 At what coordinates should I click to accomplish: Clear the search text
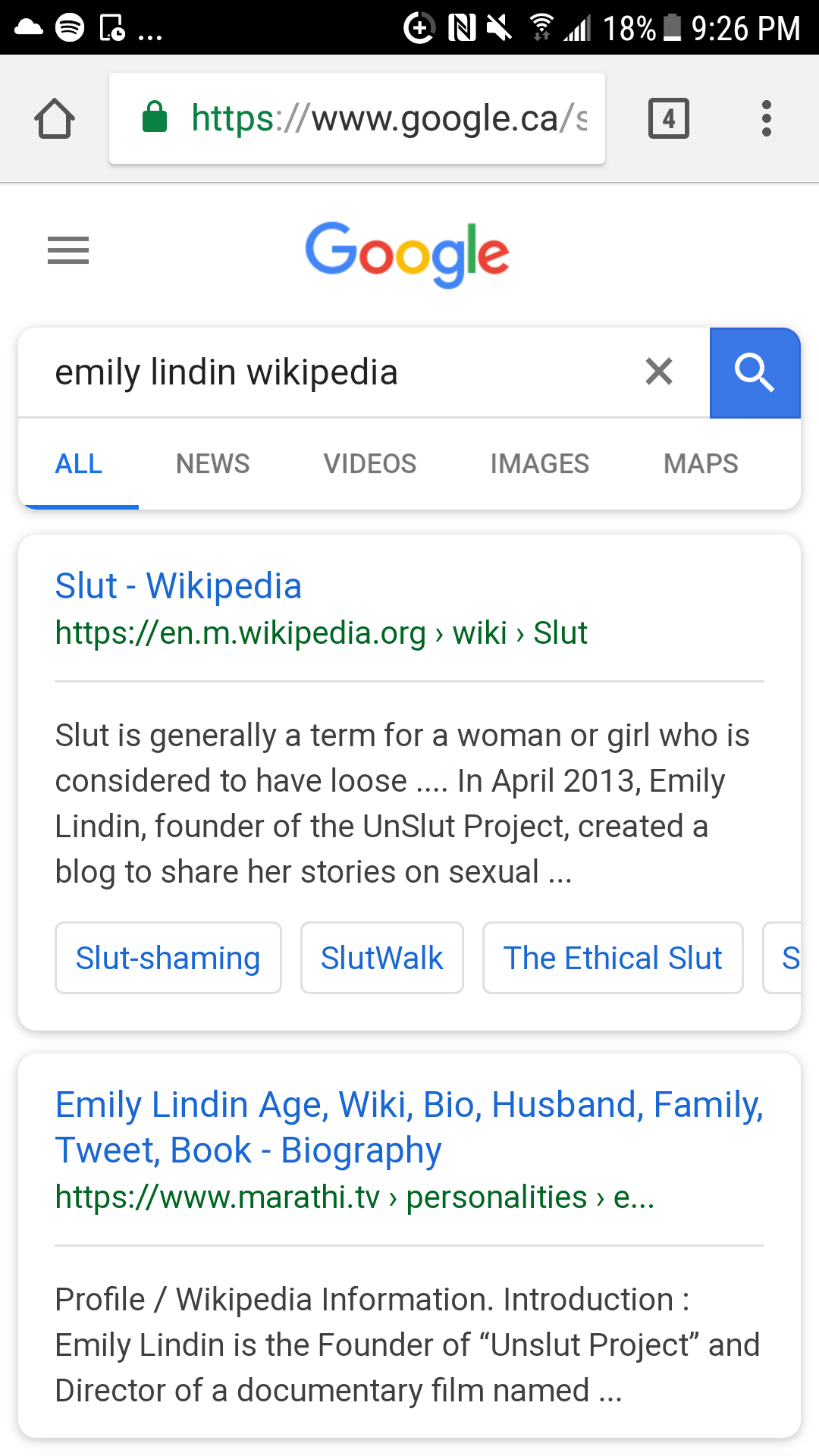point(659,372)
